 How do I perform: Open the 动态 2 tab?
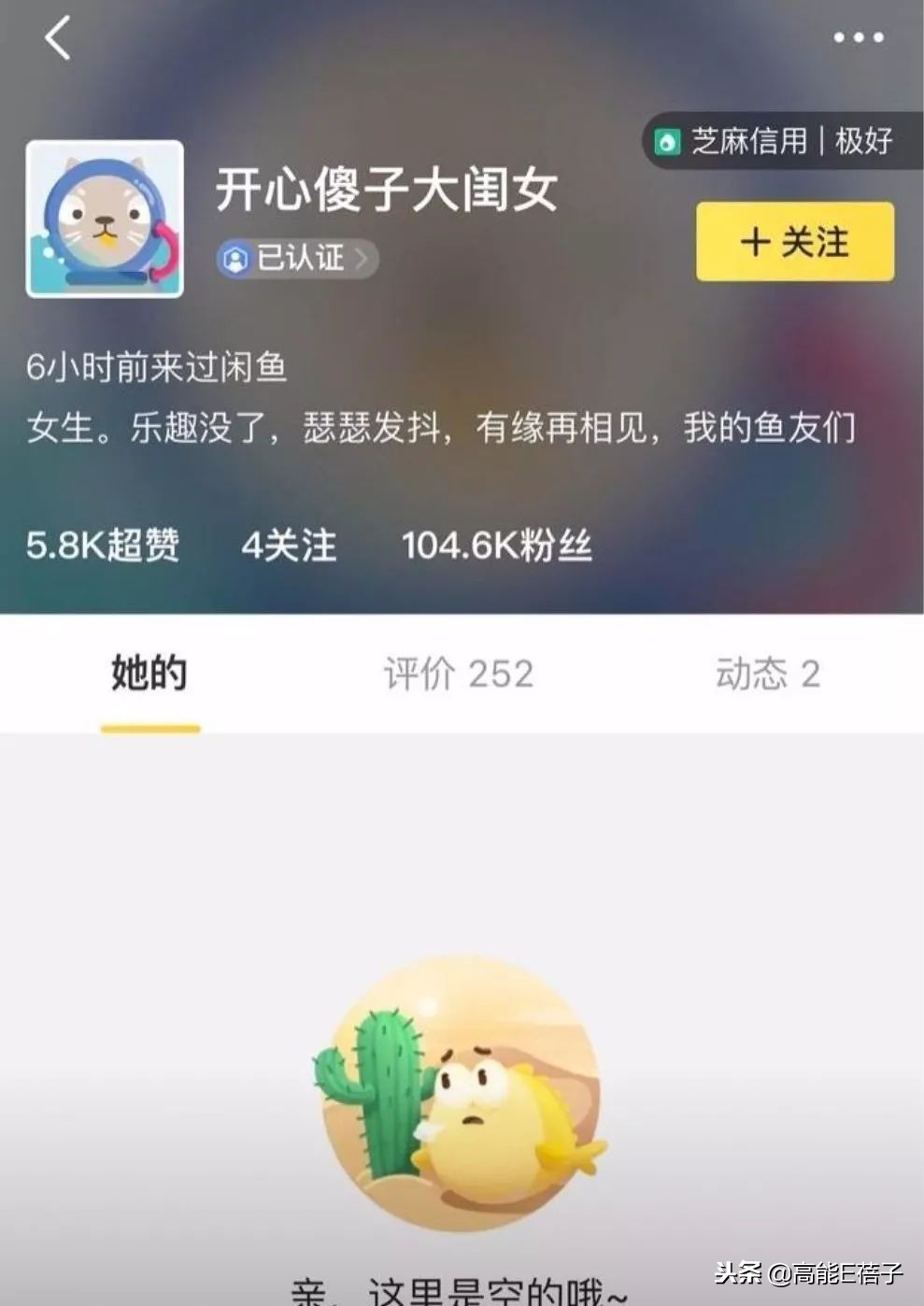[768, 674]
